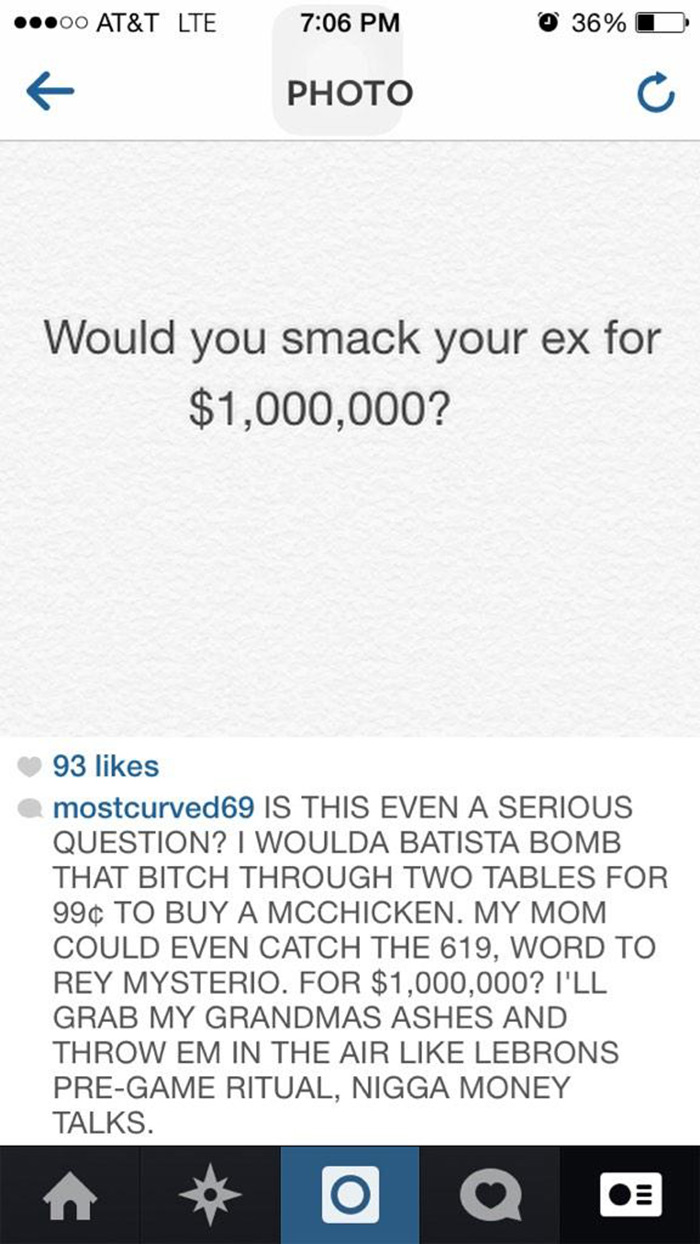The image size is (700, 1244).
Task: Switch to the Home tab
Action: 70,1195
